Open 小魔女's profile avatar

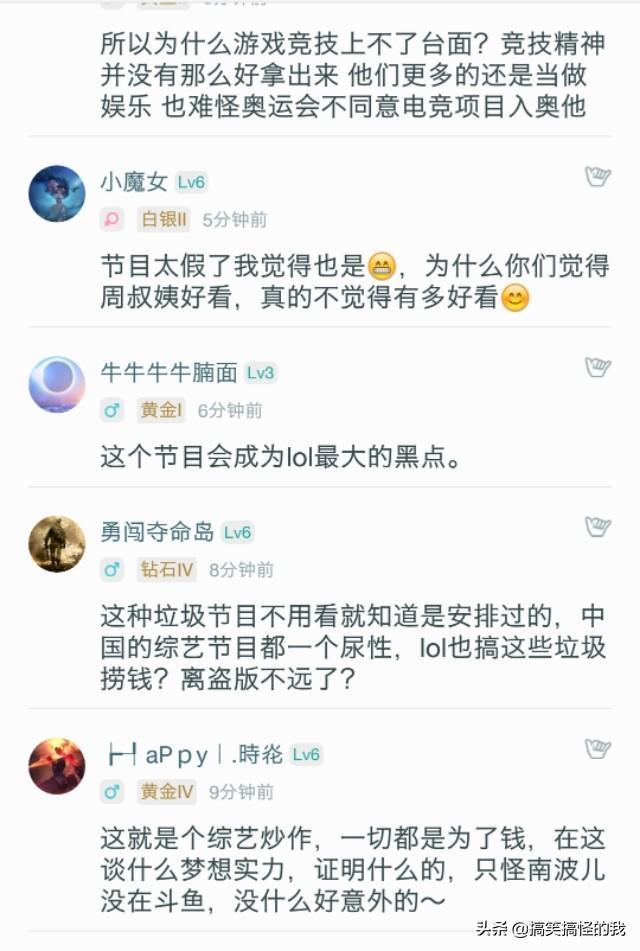click(57, 194)
